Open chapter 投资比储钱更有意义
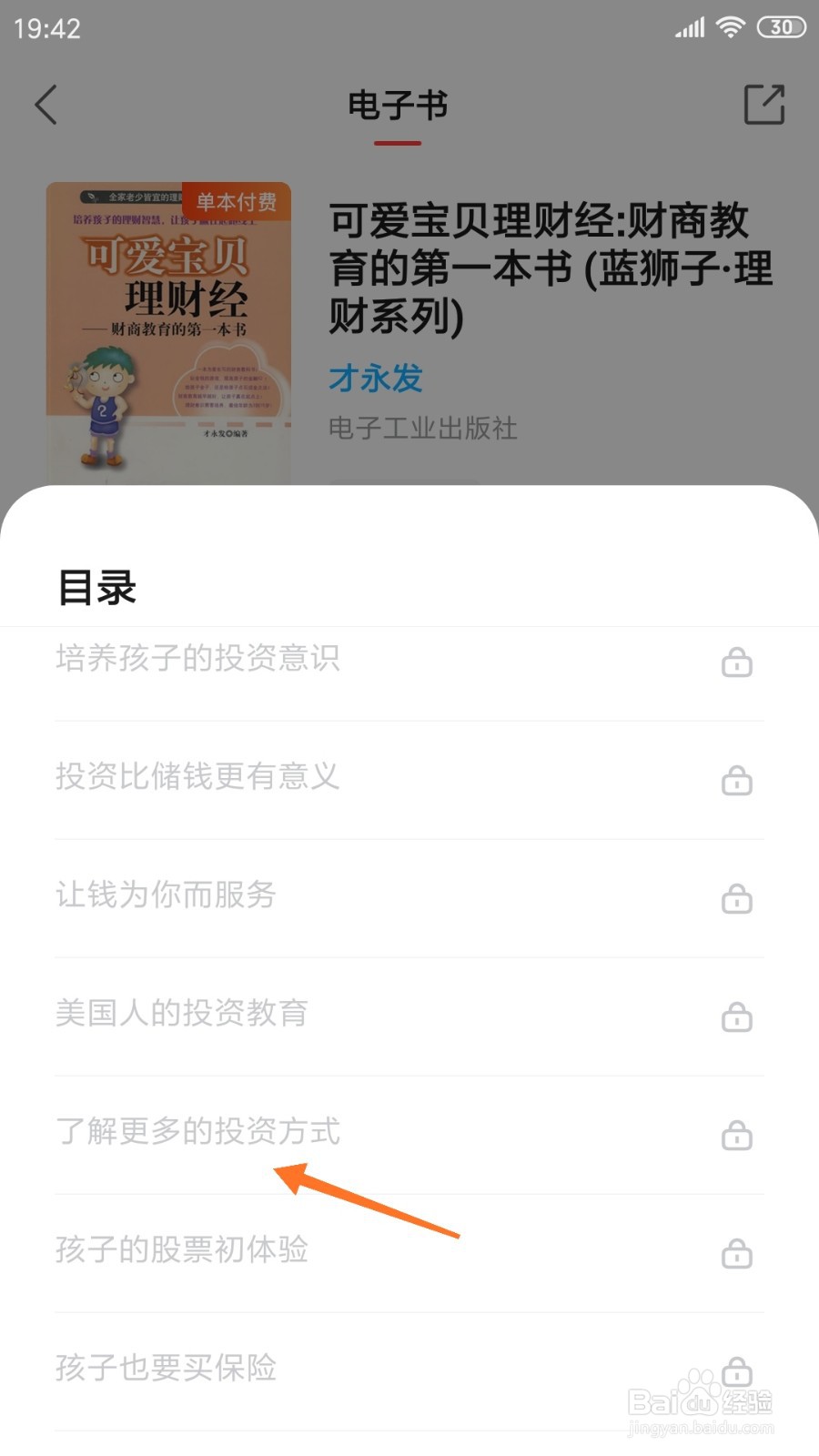The width and height of the screenshot is (819, 1456). tap(409, 780)
